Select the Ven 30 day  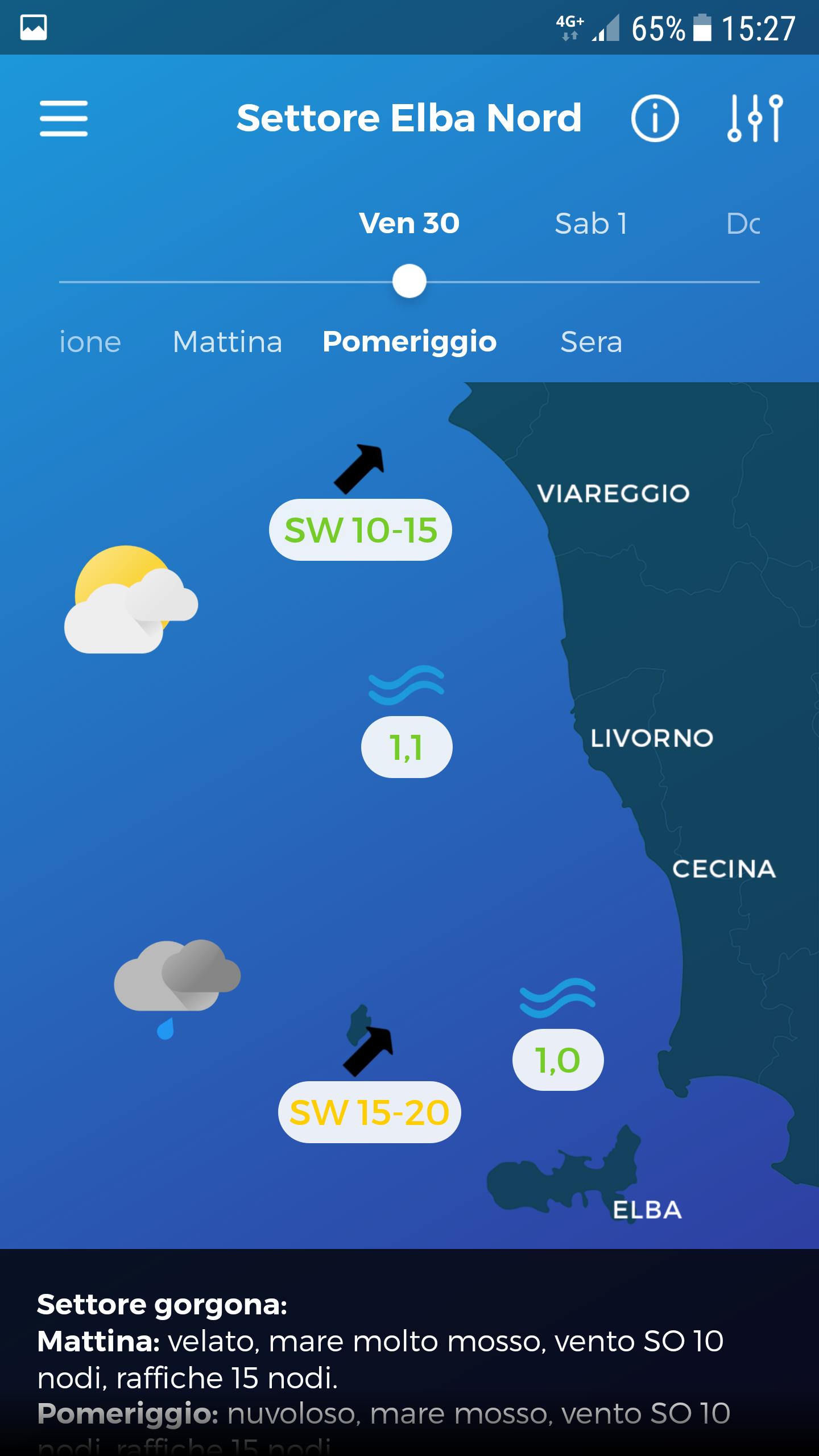[x=409, y=224]
